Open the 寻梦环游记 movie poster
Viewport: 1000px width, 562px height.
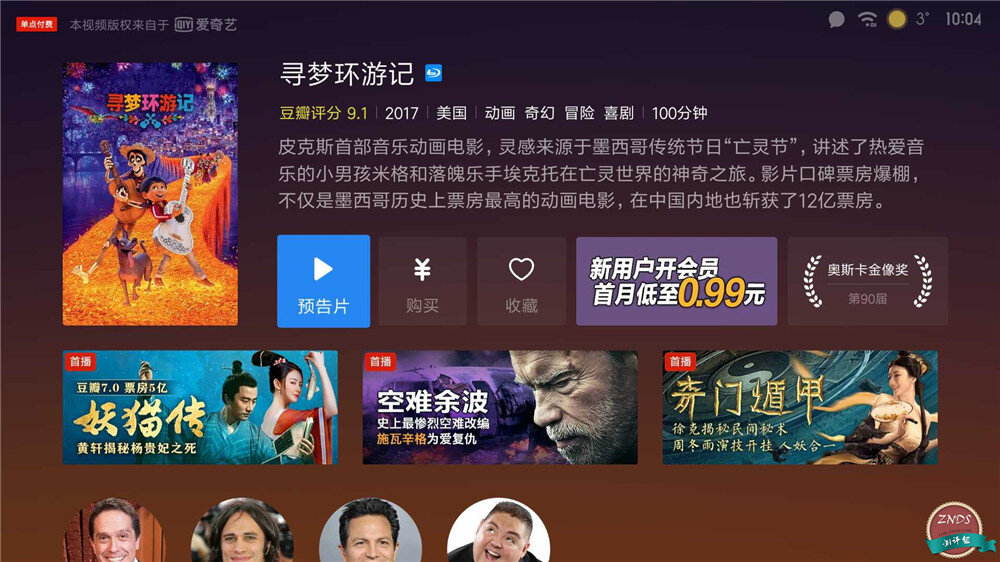(x=150, y=194)
